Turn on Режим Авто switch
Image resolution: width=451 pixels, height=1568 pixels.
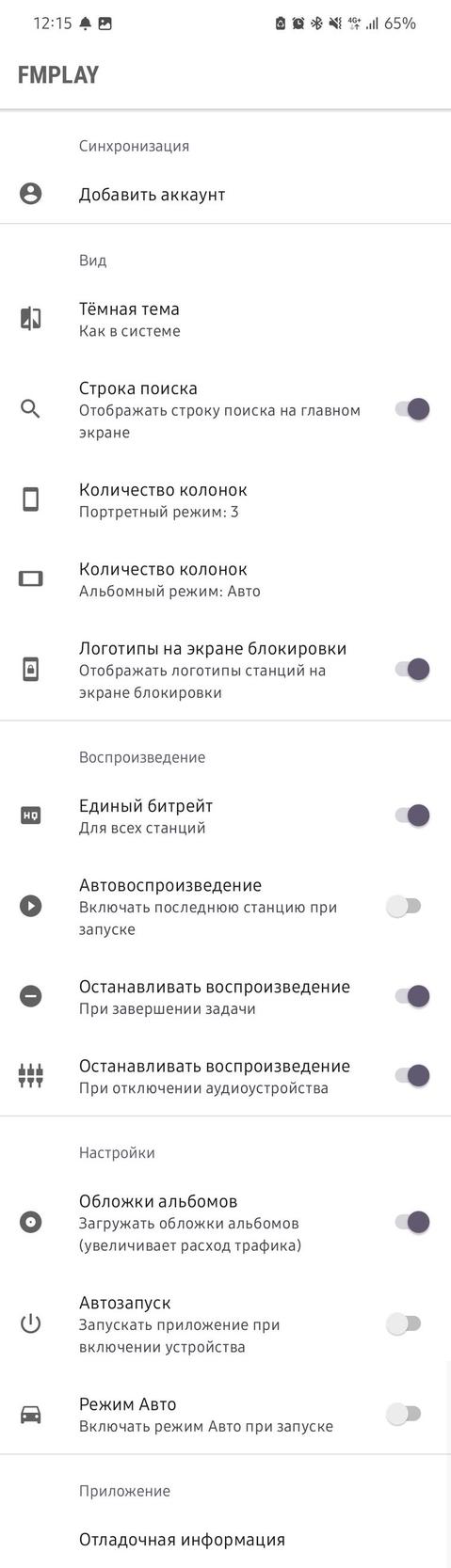[404, 1414]
